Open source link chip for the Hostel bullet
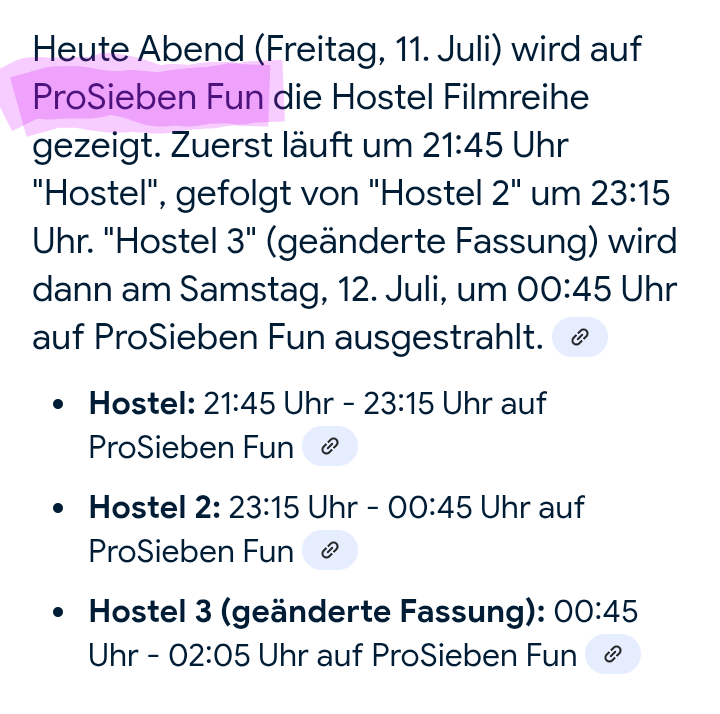The width and height of the screenshot is (720, 714). tap(329, 446)
